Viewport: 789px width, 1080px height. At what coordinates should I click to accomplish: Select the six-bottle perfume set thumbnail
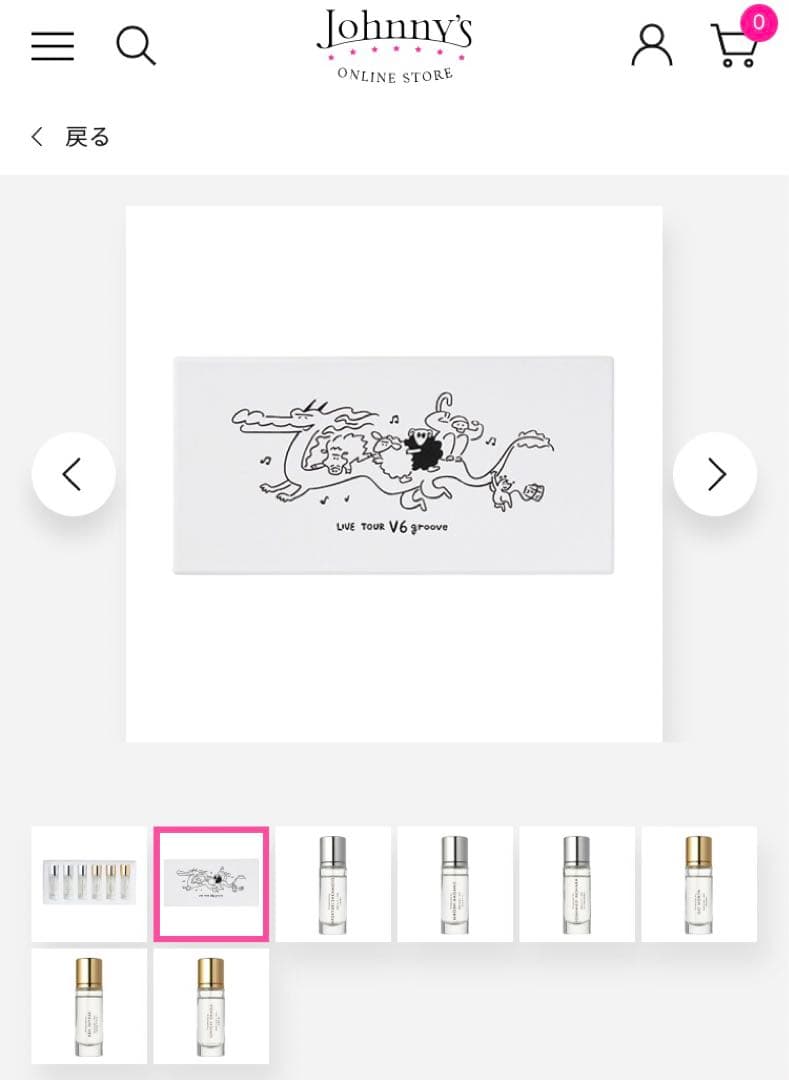[88, 885]
